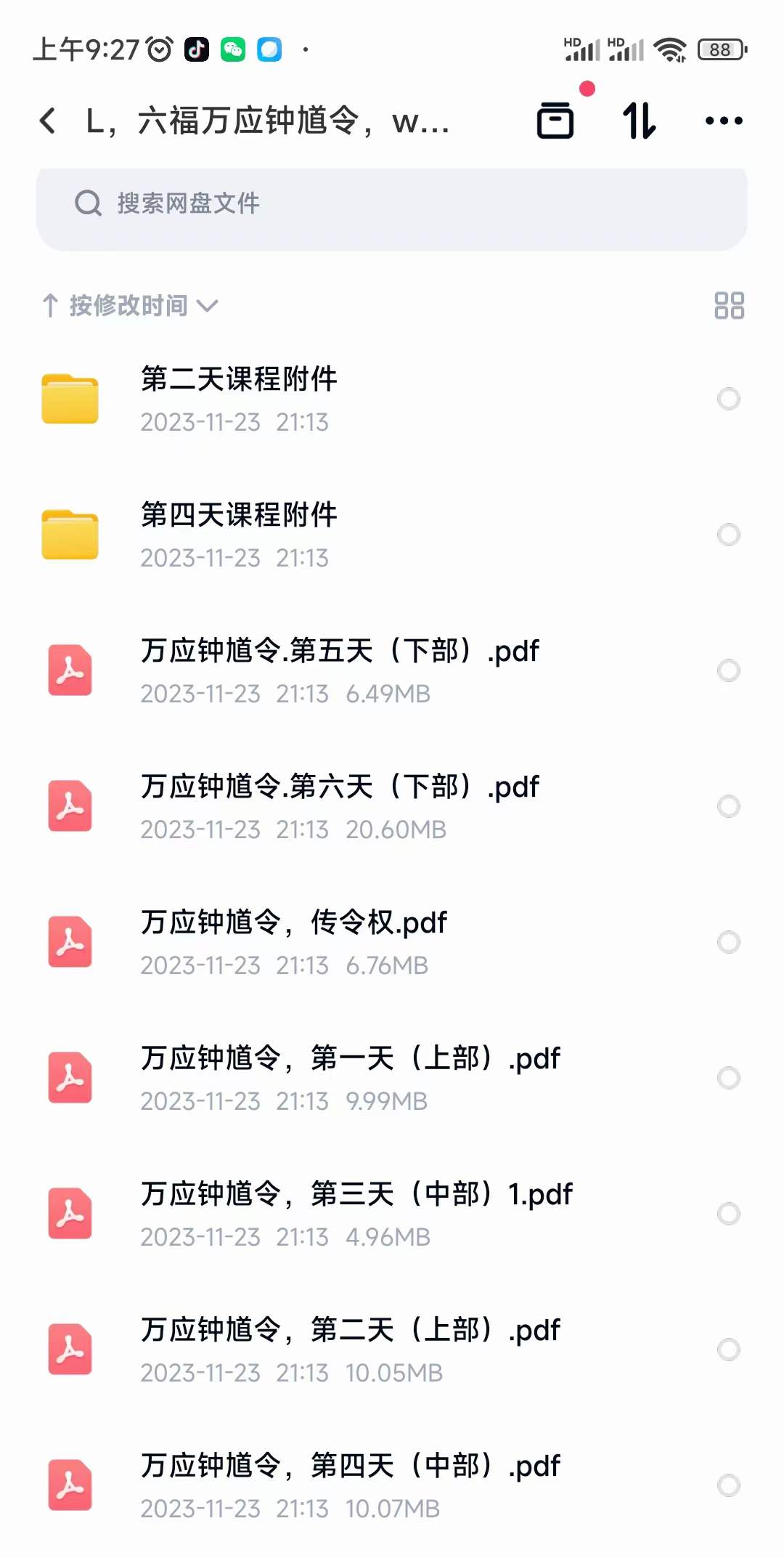This screenshot has height=1558, width=784.
Task: Open the 第四天课程附件 folder icon
Action: pos(70,534)
